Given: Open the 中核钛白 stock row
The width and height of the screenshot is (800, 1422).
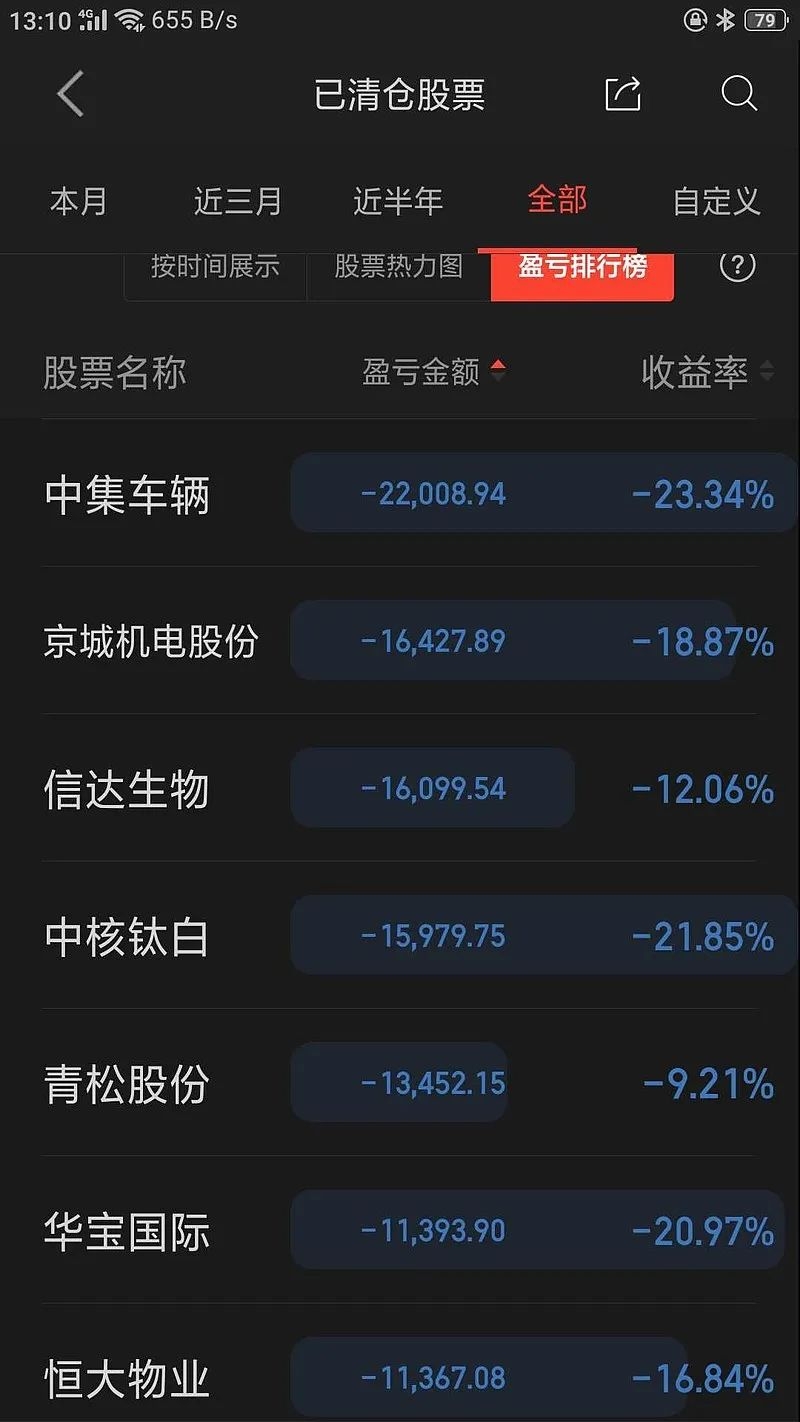Looking at the screenshot, I should pyautogui.click(x=400, y=935).
